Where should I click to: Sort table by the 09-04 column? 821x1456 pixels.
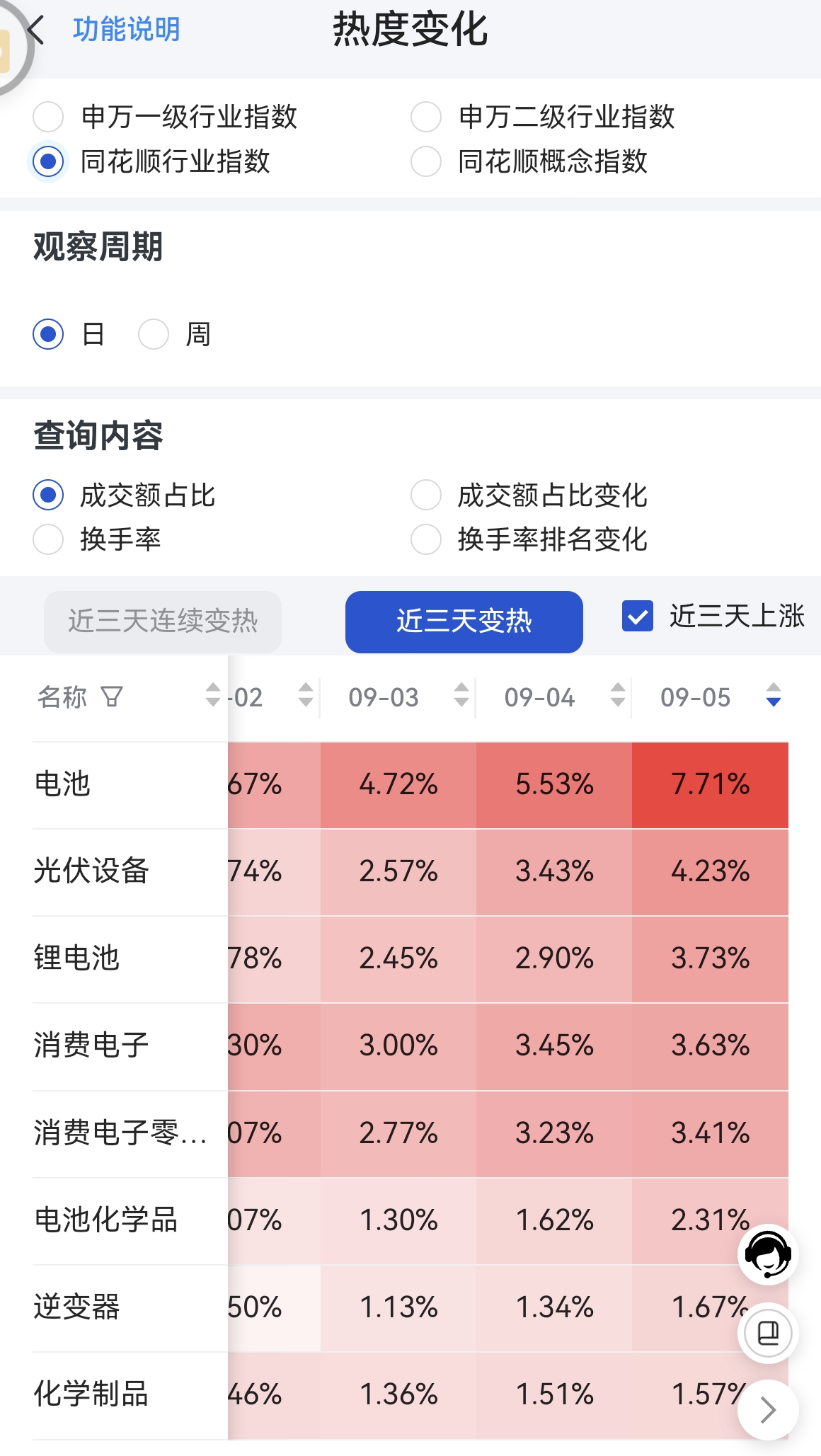pyautogui.click(x=617, y=694)
